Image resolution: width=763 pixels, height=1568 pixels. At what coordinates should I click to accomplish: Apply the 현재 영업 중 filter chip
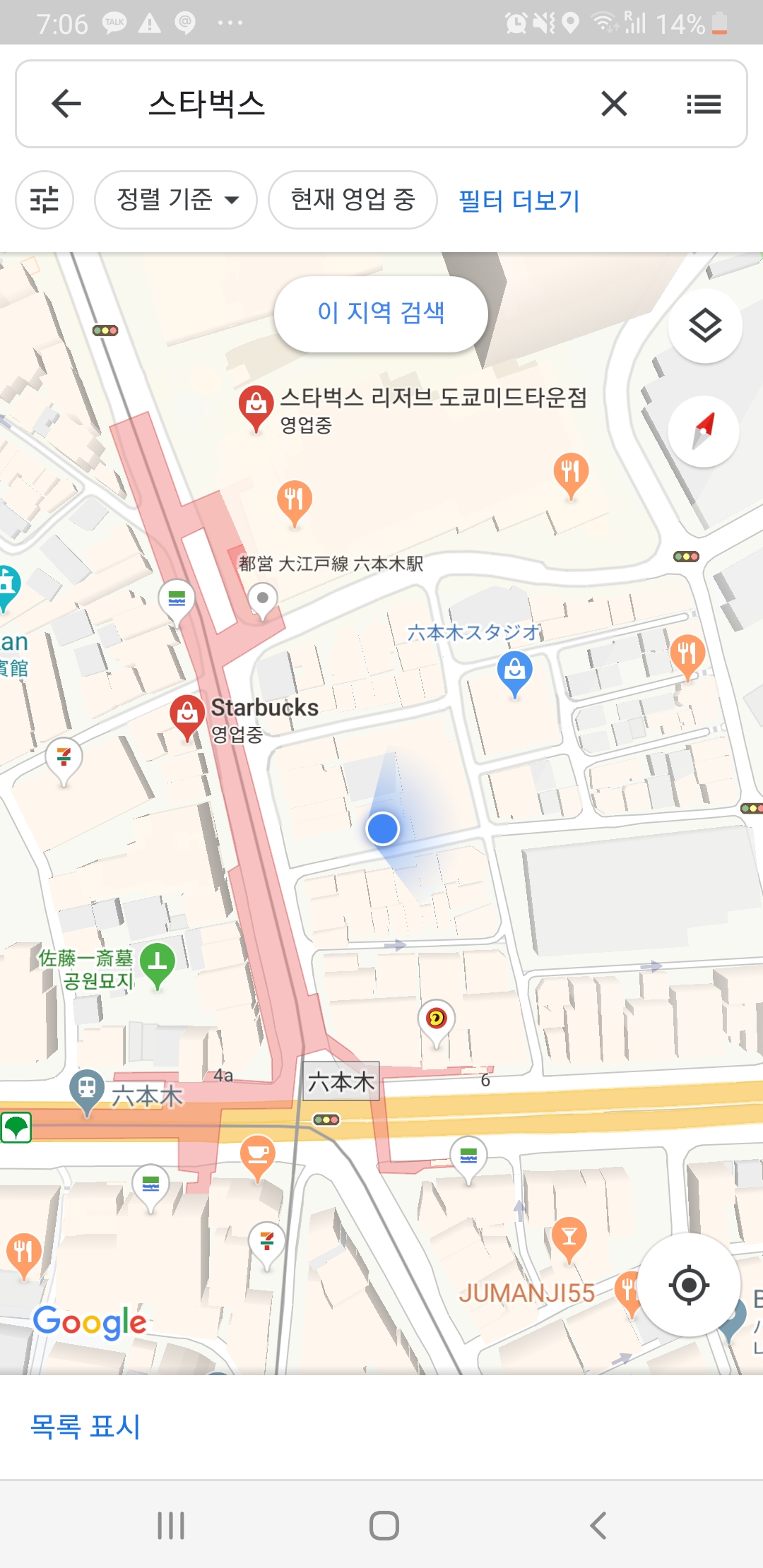[353, 200]
